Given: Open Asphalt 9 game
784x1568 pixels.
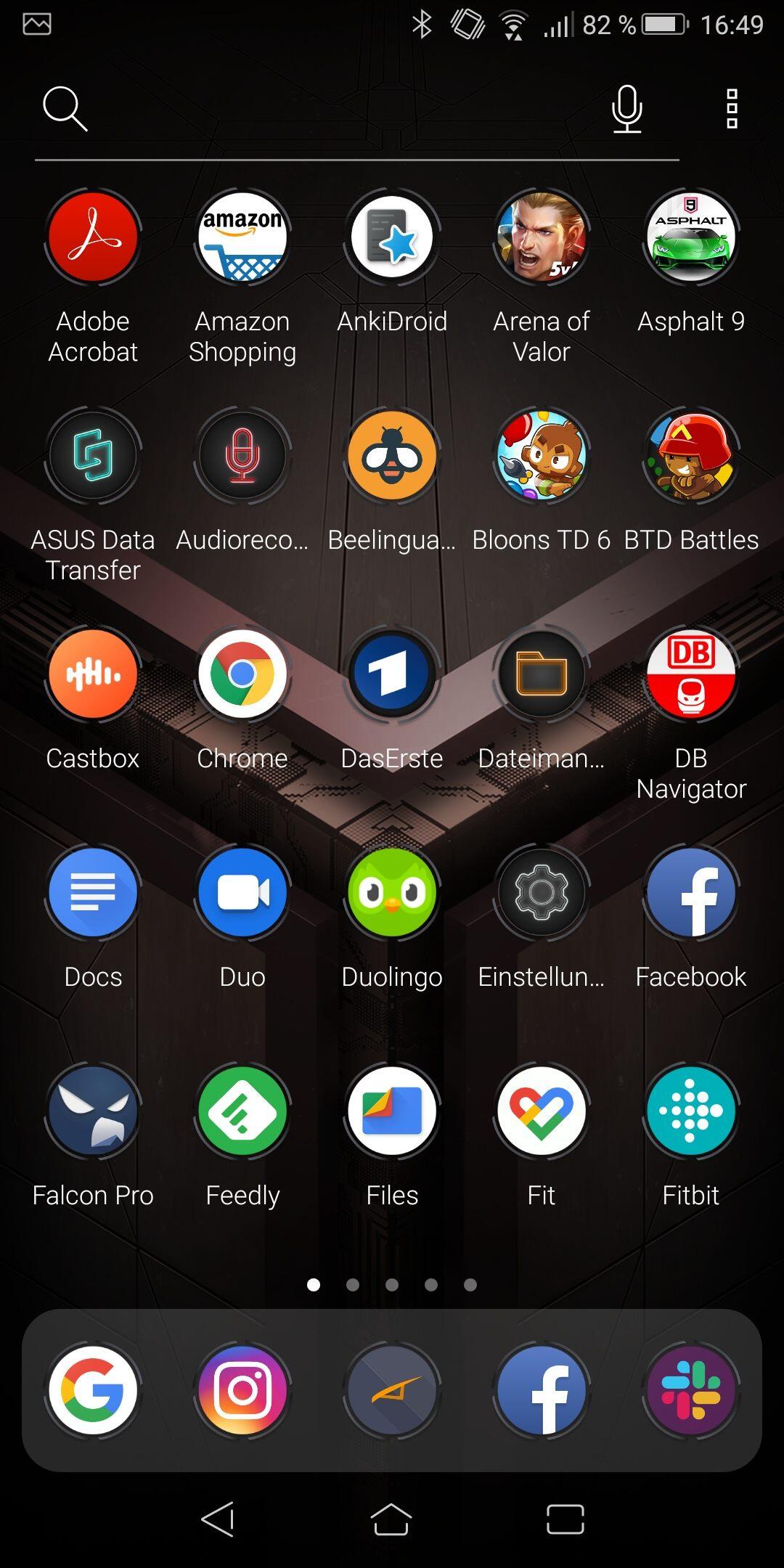Looking at the screenshot, I should click(691, 237).
